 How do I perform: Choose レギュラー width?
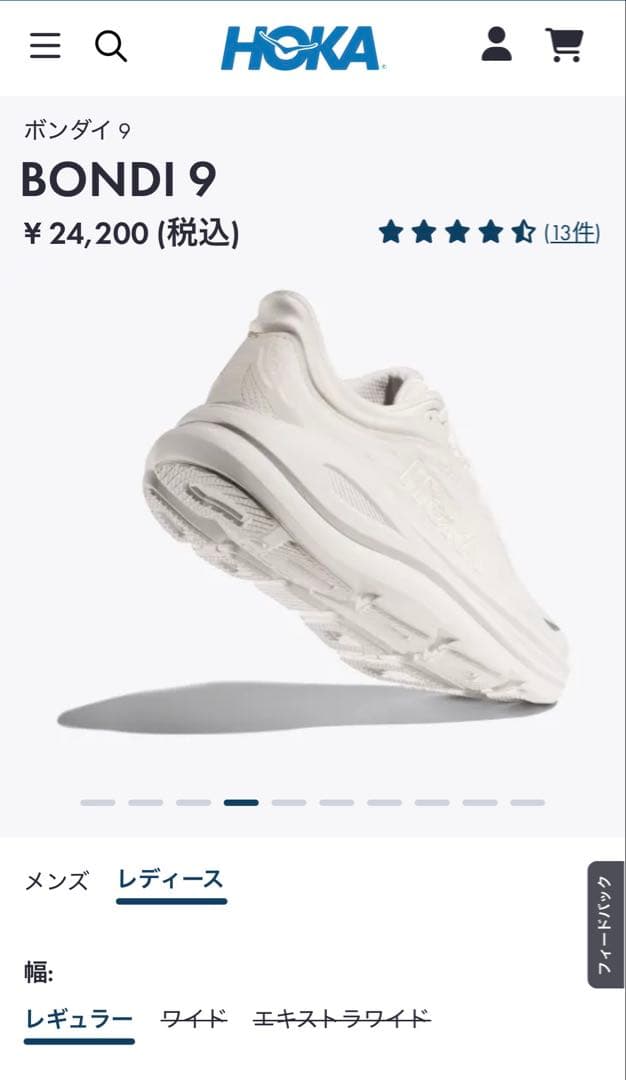(x=79, y=1019)
